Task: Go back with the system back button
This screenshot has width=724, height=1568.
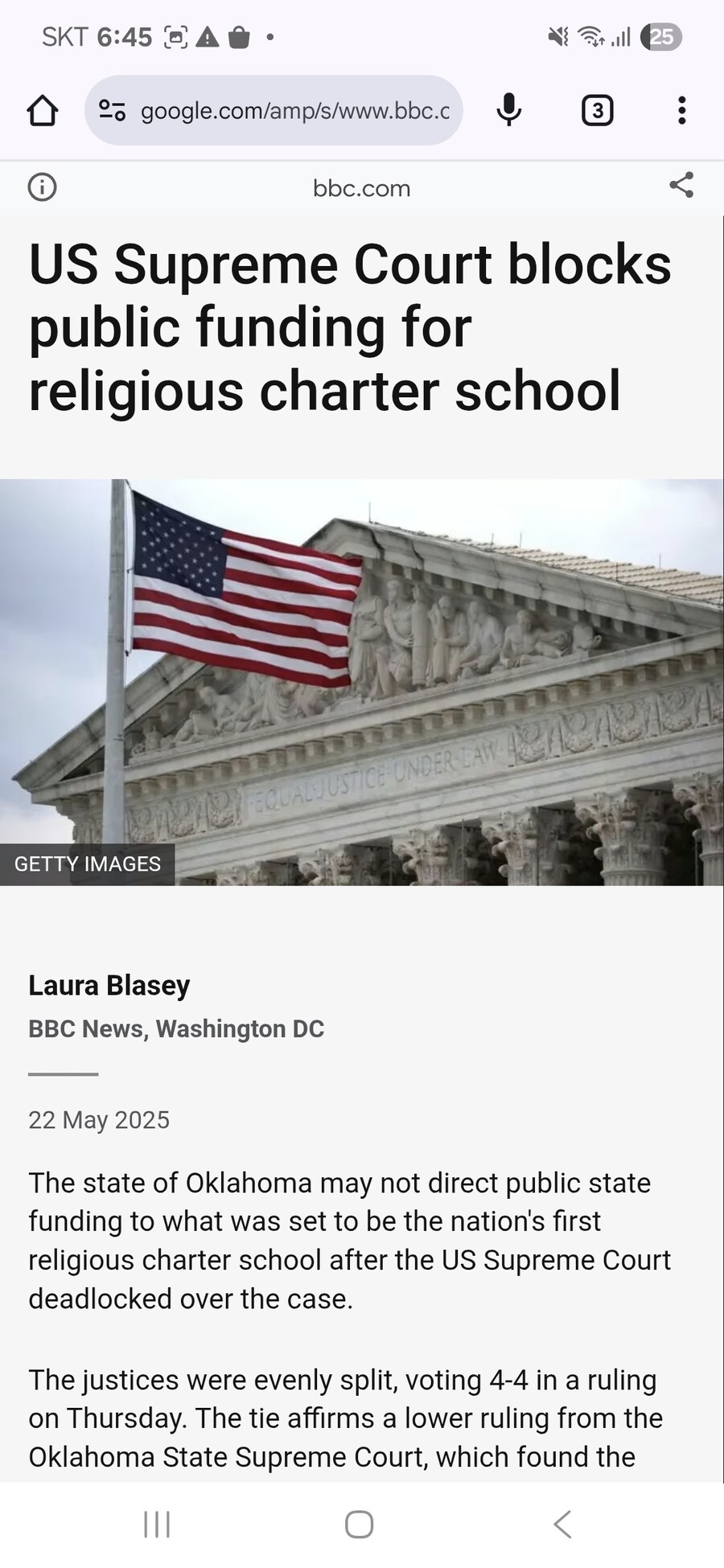Action: tap(562, 1524)
